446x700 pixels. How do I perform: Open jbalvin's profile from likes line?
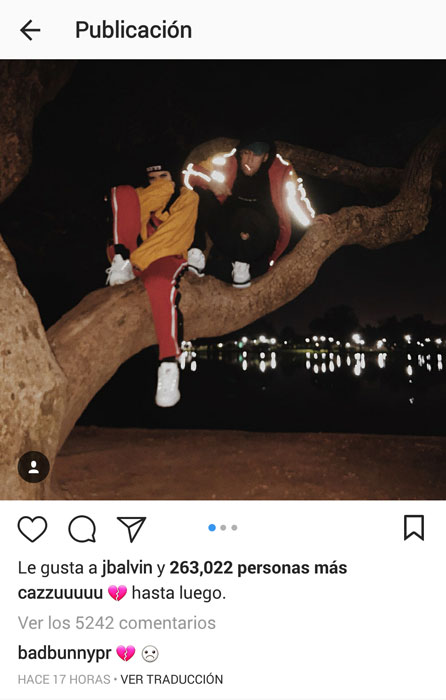(127, 568)
